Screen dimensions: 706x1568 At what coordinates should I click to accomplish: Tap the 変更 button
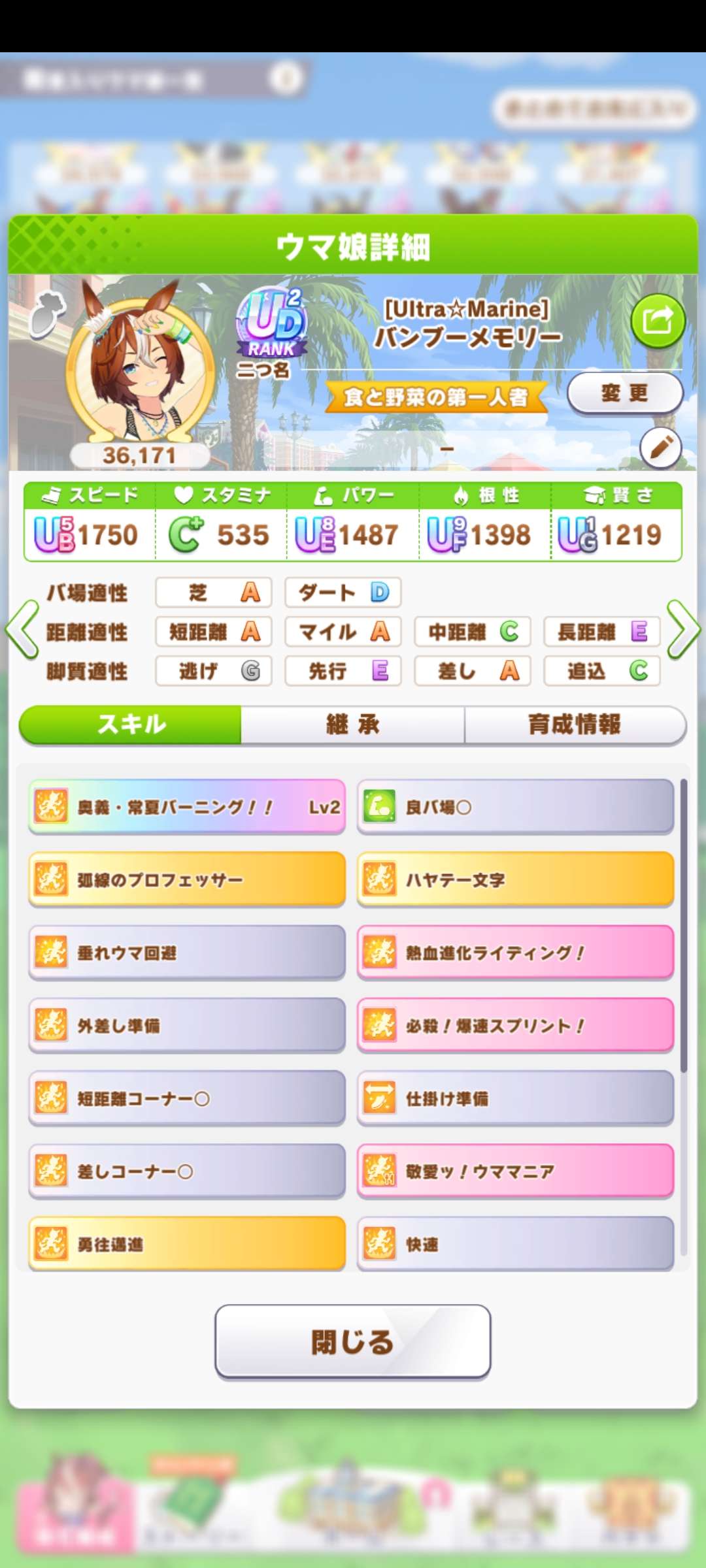(x=625, y=393)
